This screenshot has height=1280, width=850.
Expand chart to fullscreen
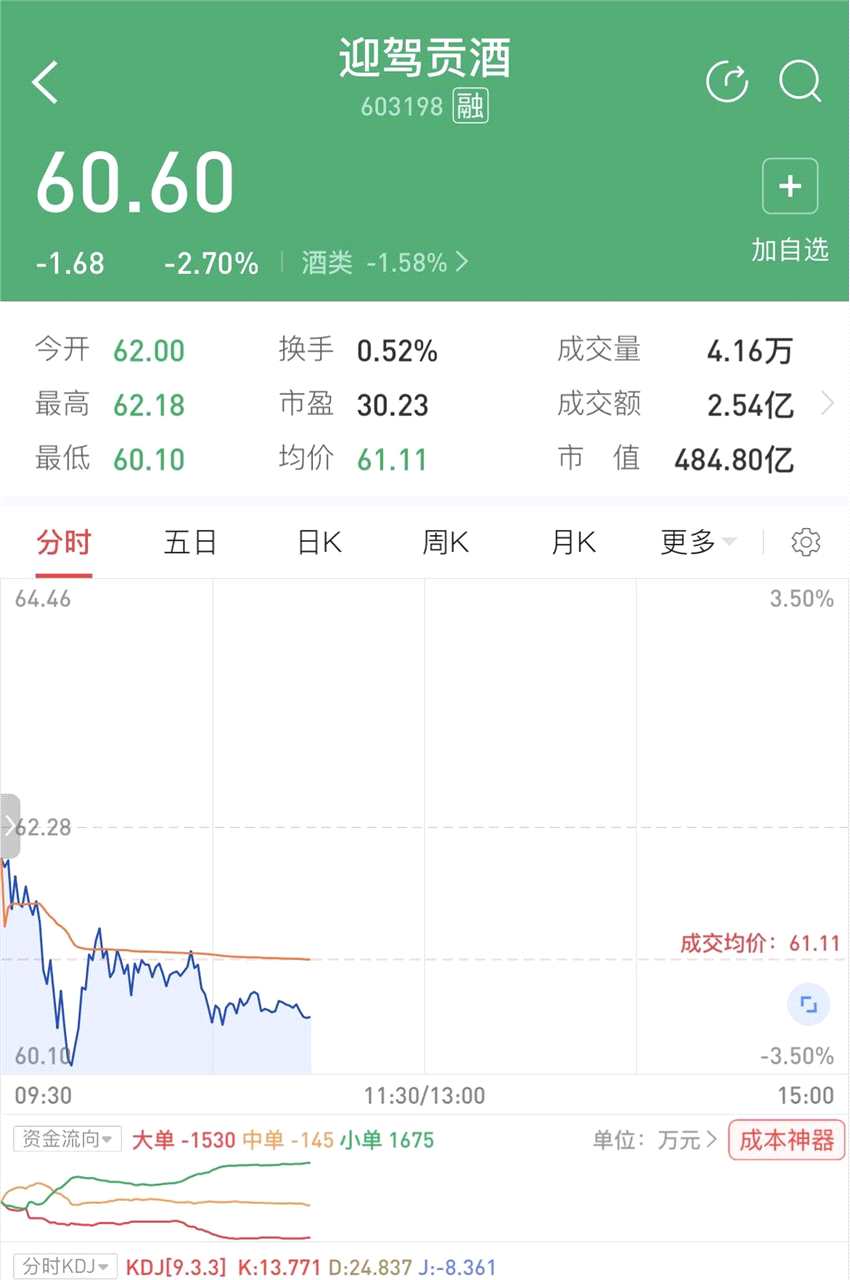click(x=808, y=1005)
